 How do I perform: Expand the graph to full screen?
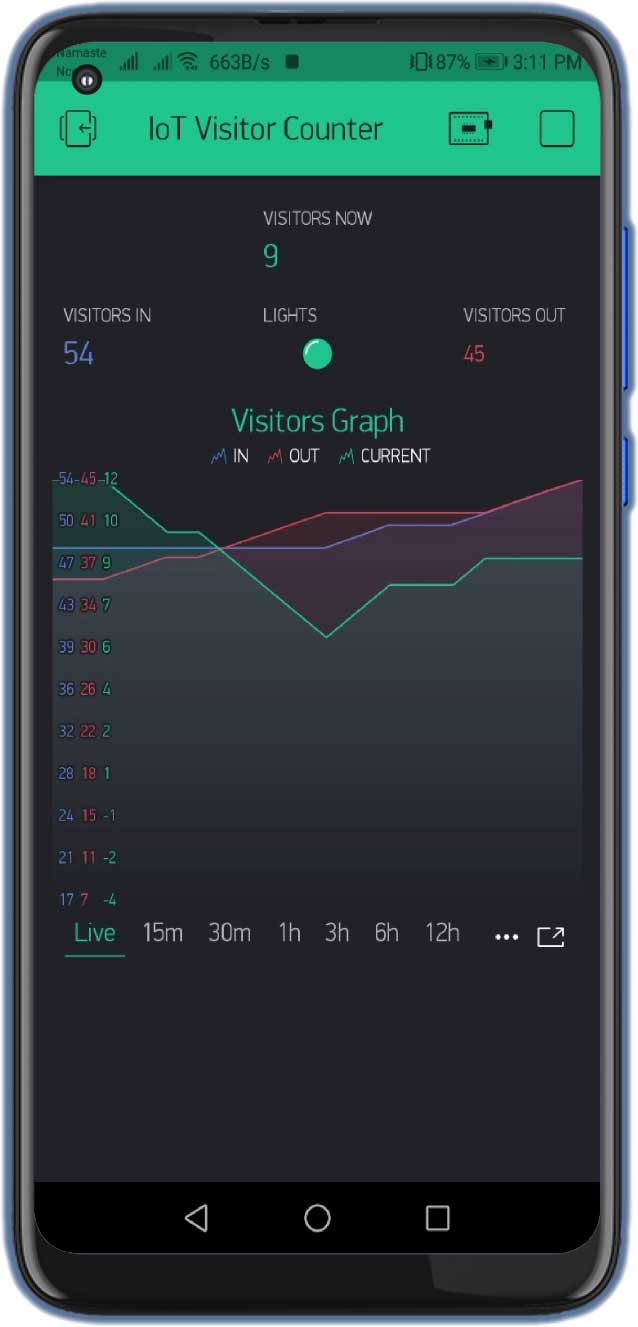tap(551, 937)
